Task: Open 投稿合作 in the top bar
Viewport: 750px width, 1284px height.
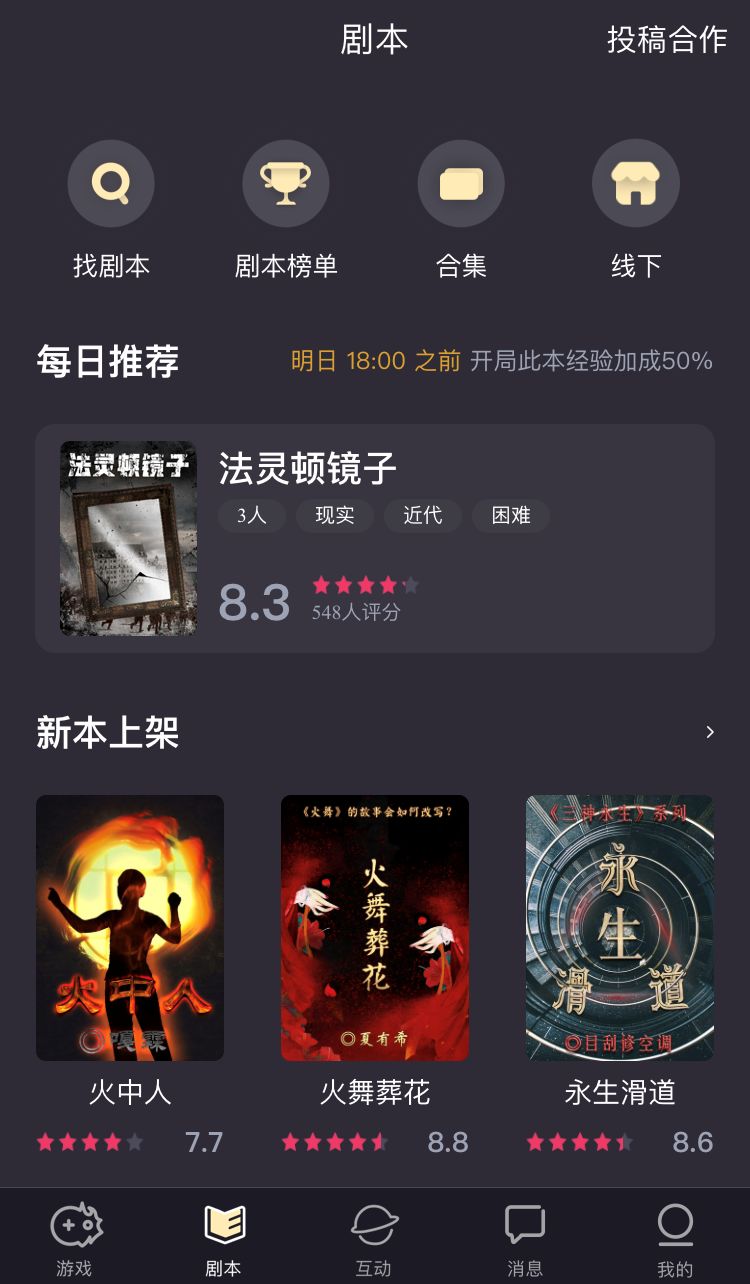Action: click(x=667, y=40)
